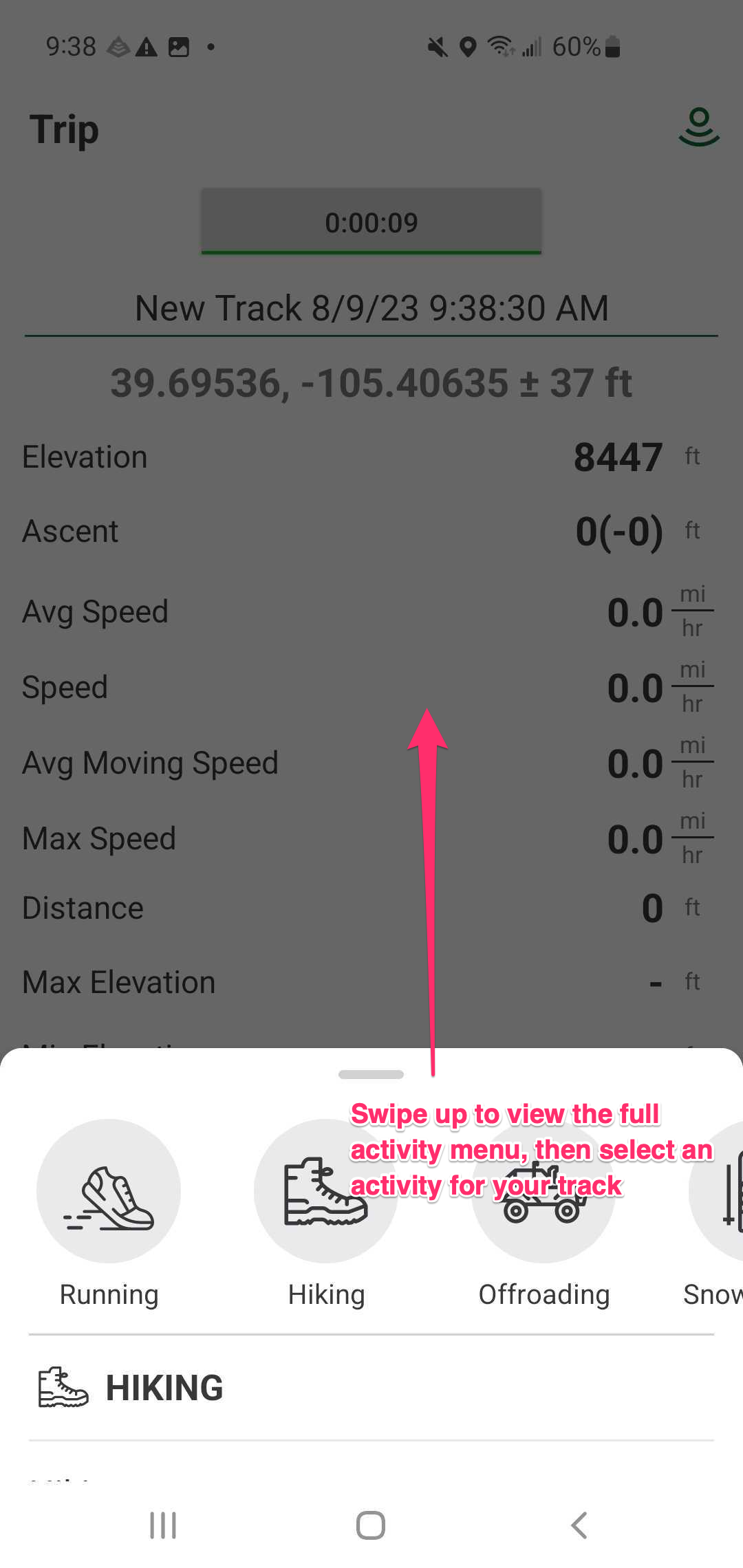Tap the bottom sheet drag handle

coord(371,1074)
